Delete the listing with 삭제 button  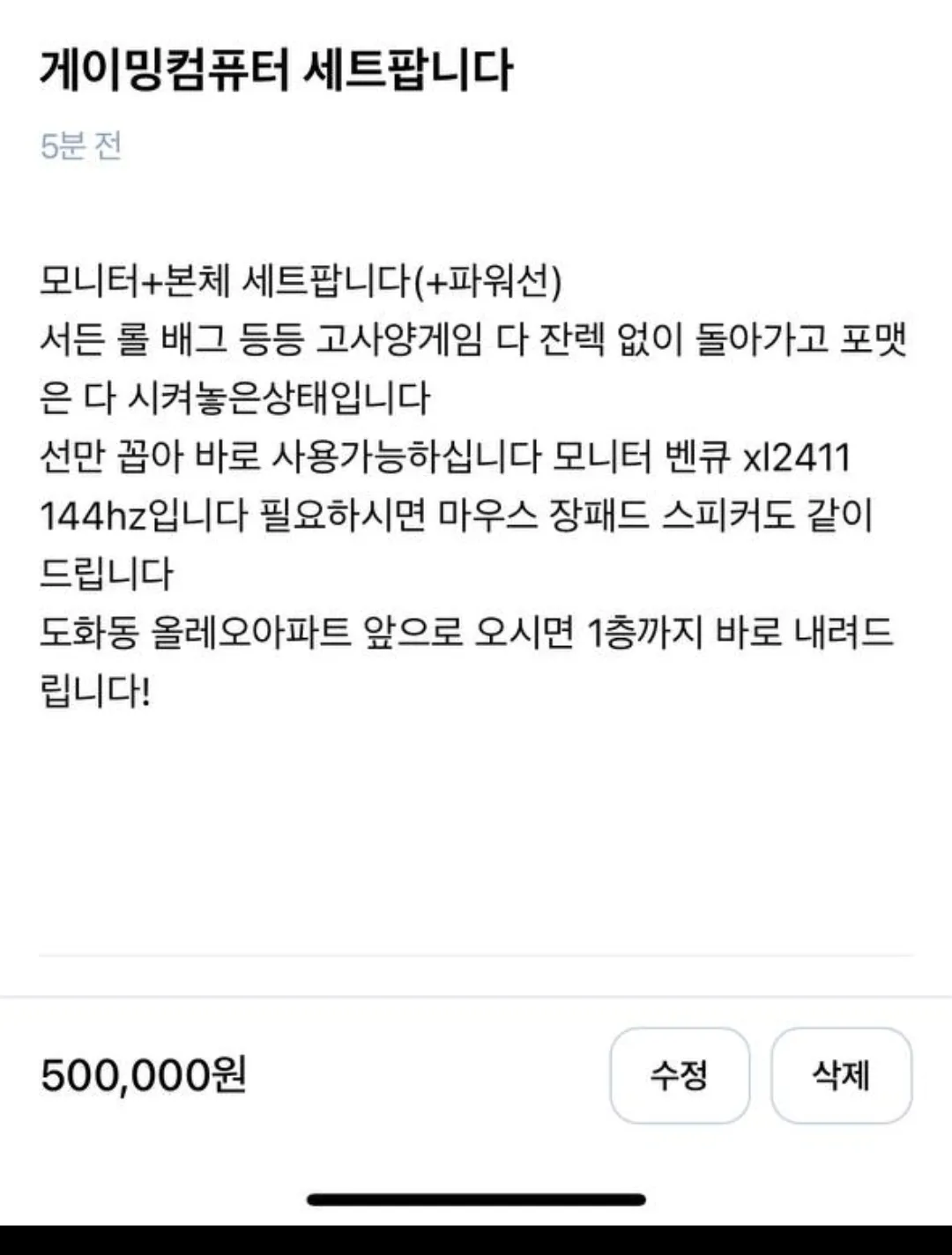click(841, 1075)
